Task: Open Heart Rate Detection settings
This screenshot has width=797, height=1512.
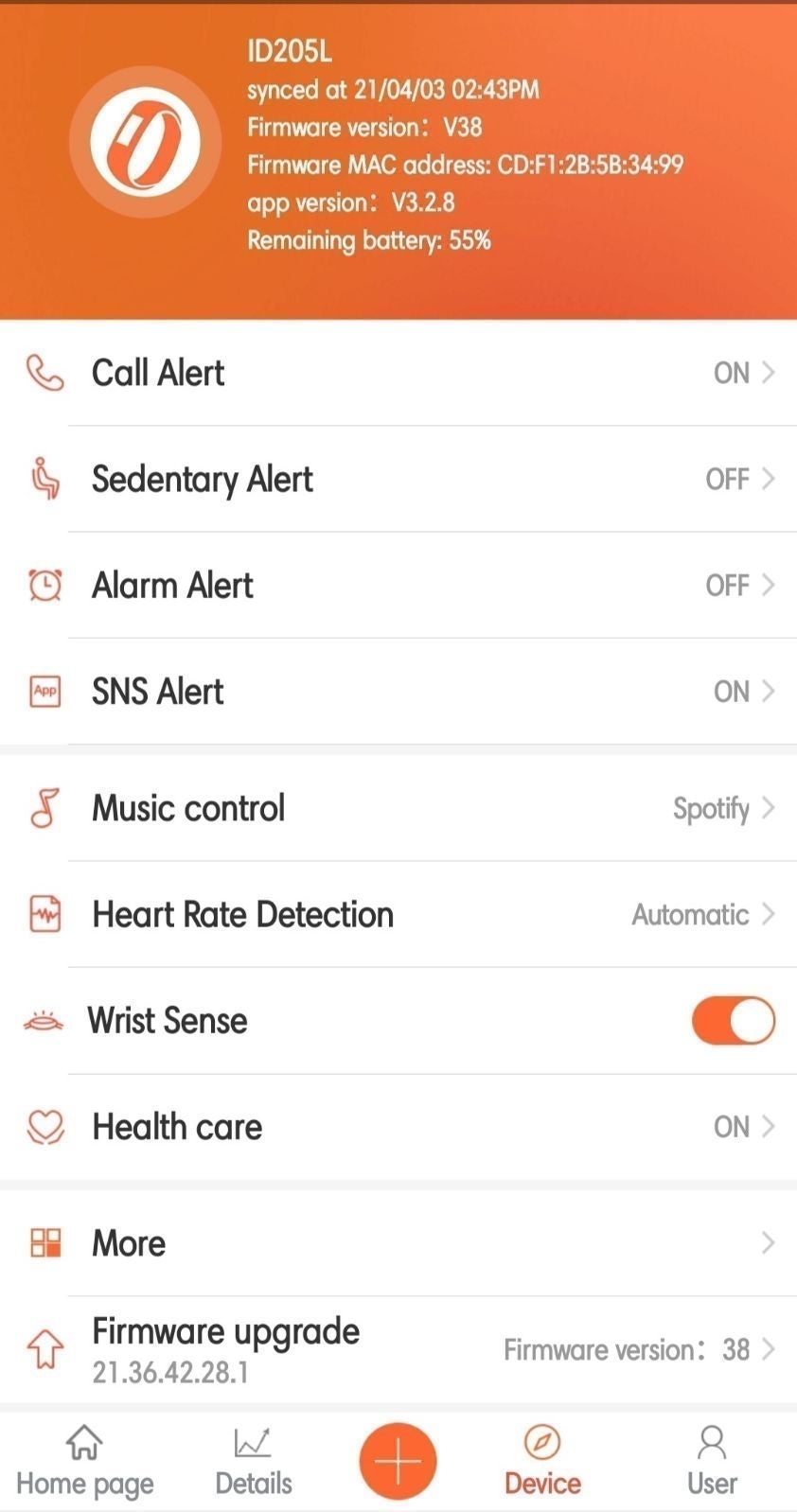Action: tap(398, 914)
